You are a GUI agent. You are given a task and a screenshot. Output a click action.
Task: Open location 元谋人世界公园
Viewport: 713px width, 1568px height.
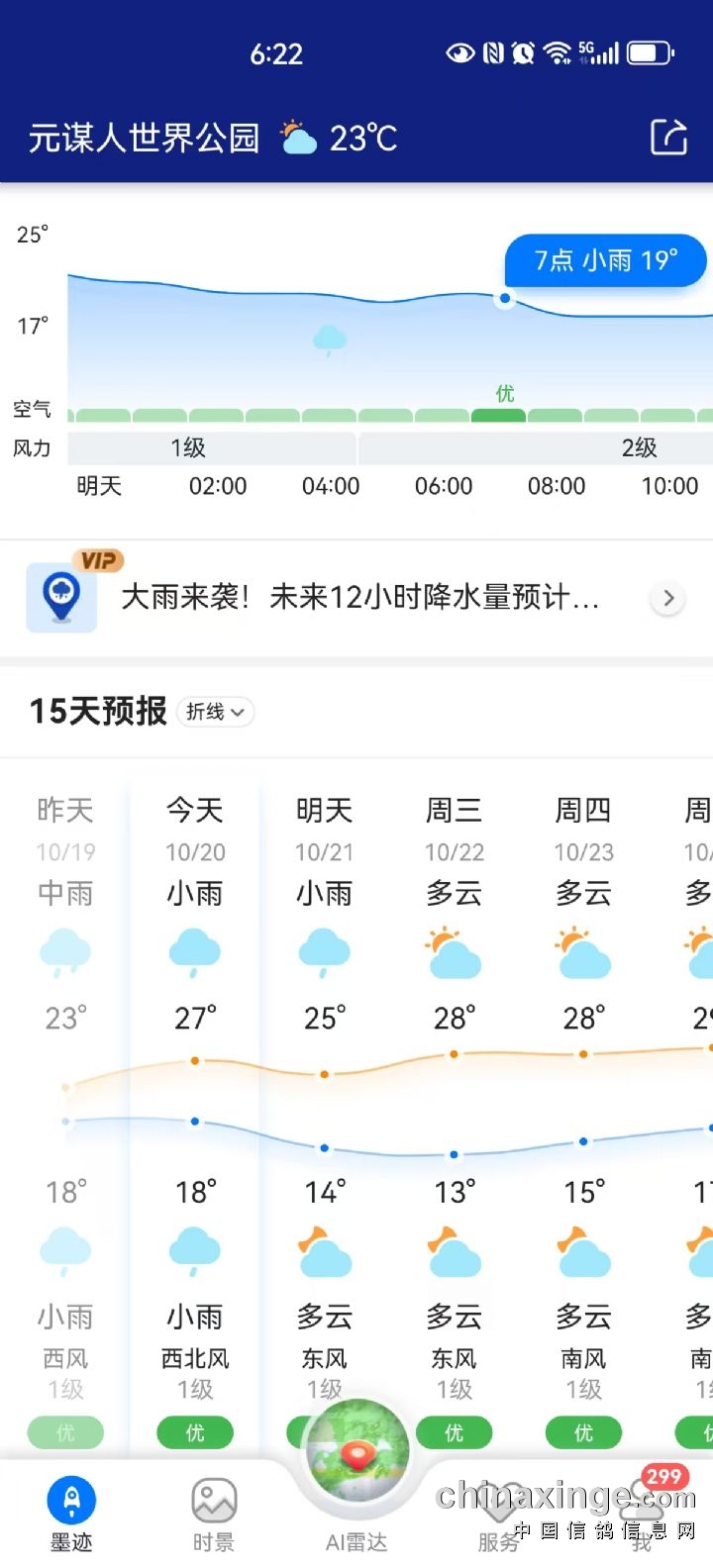pos(144,138)
